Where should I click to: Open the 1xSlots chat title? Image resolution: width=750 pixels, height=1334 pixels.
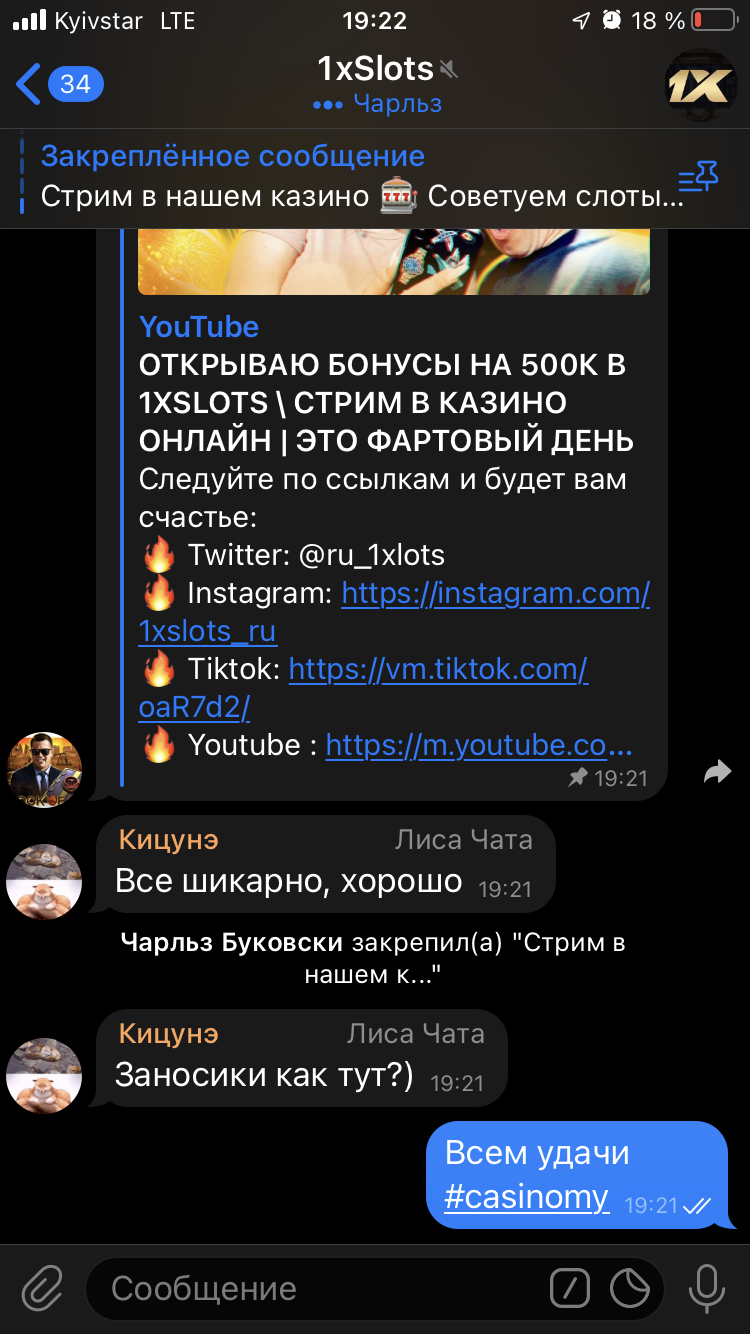(376, 70)
